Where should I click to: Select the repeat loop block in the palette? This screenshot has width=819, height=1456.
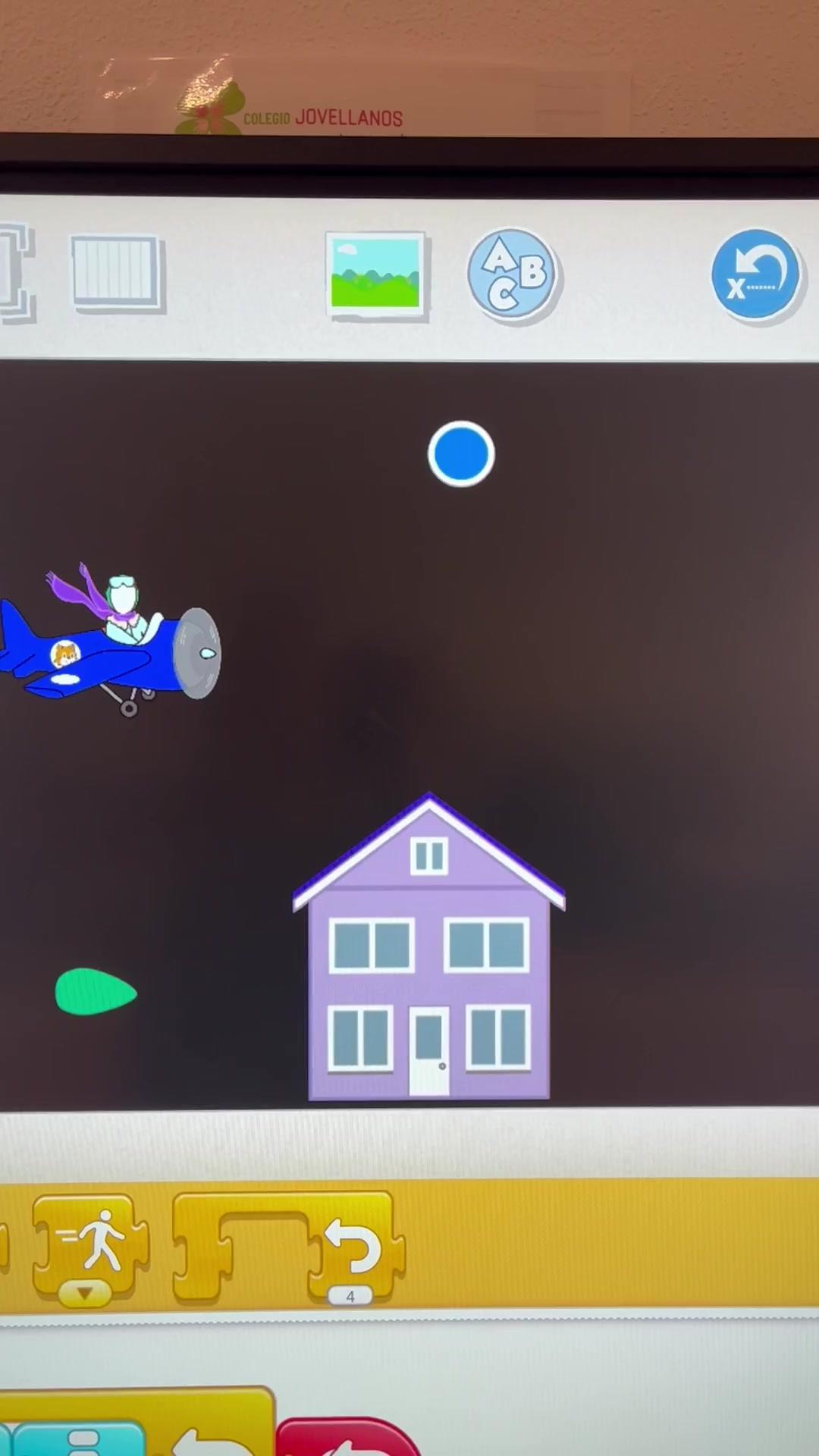click(x=285, y=1242)
